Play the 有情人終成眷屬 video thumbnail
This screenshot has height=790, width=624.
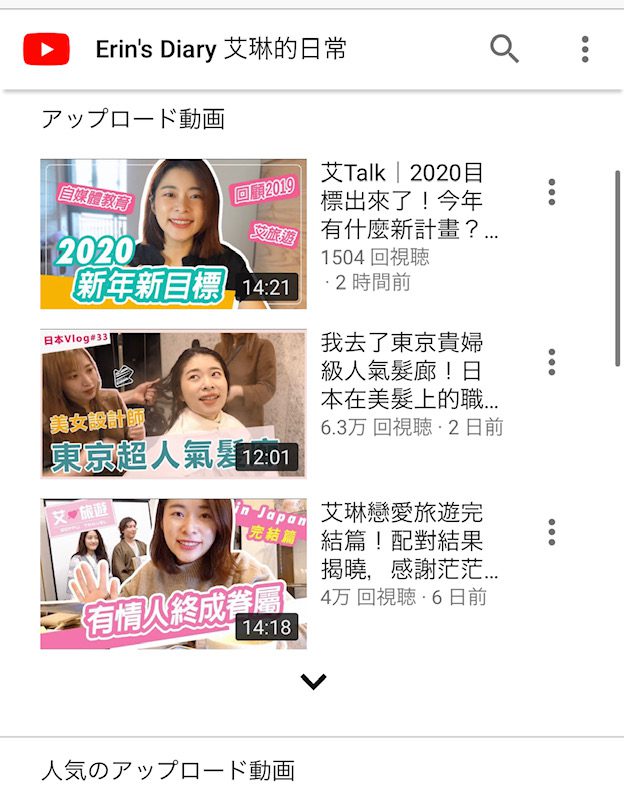(173, 574)
